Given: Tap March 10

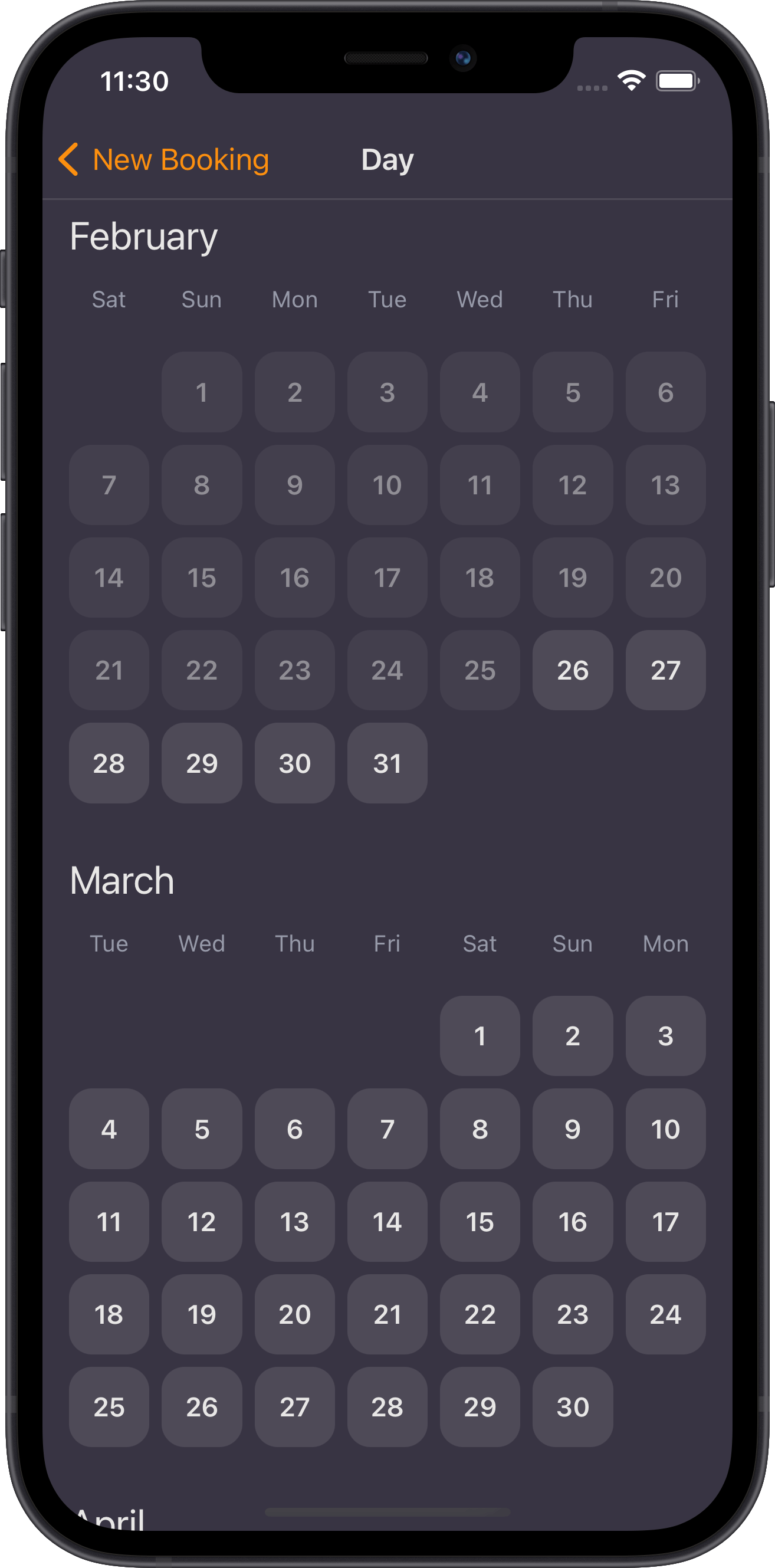Looking at the screenshot, I should point(665,1129).
